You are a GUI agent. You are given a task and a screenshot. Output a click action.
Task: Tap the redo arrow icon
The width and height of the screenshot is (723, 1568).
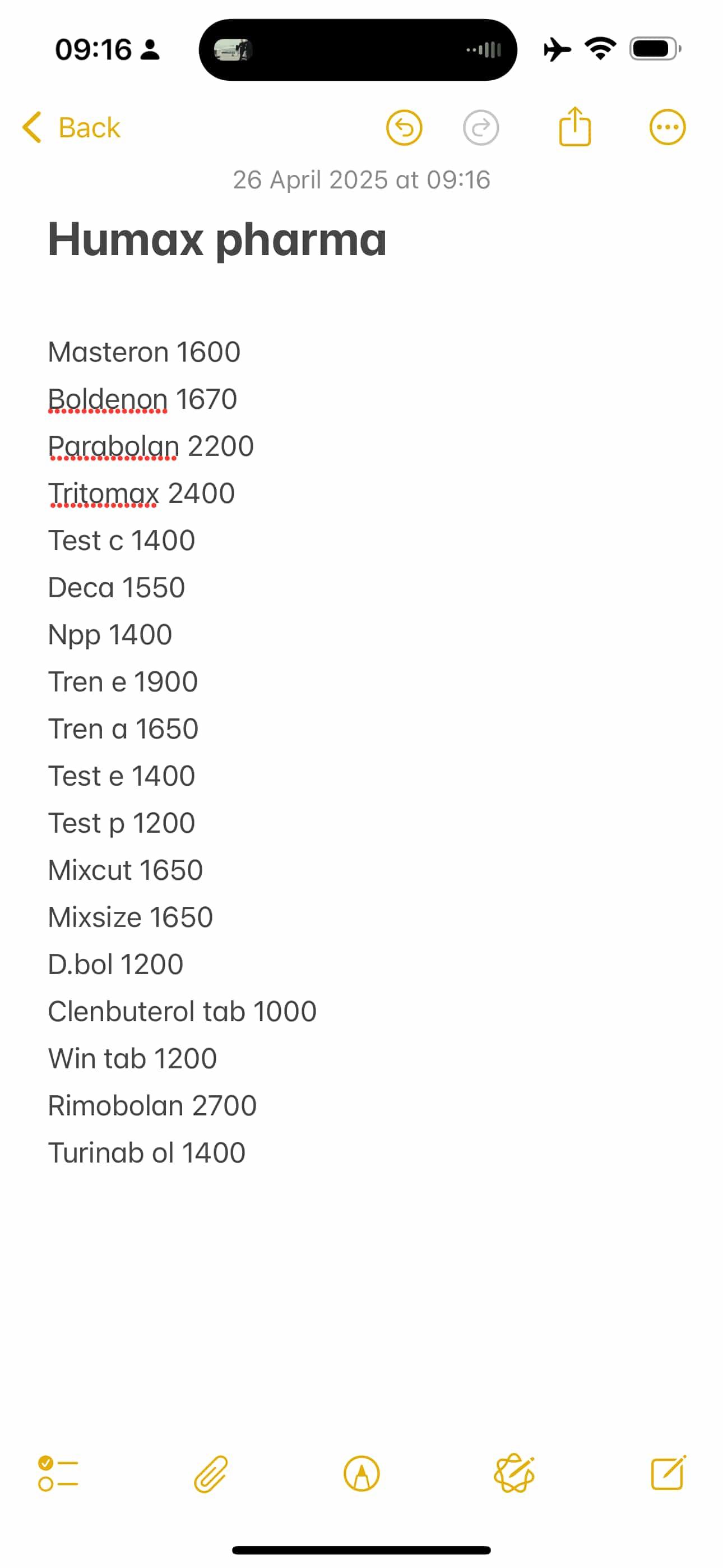[x=481, y=128]
